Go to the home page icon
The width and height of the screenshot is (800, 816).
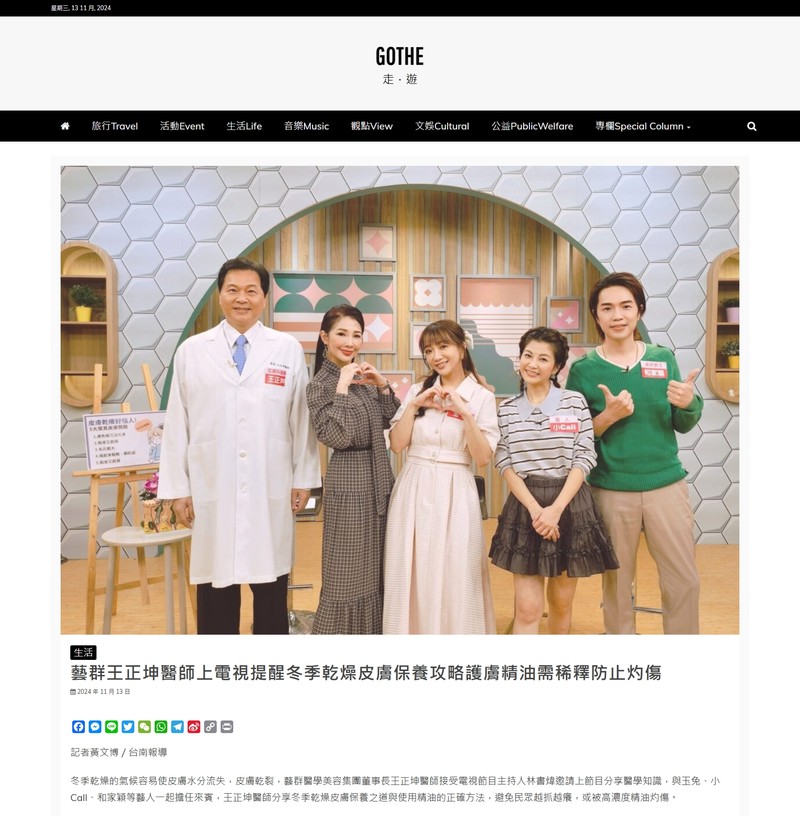pyautogui.click(x=65, y=126)
